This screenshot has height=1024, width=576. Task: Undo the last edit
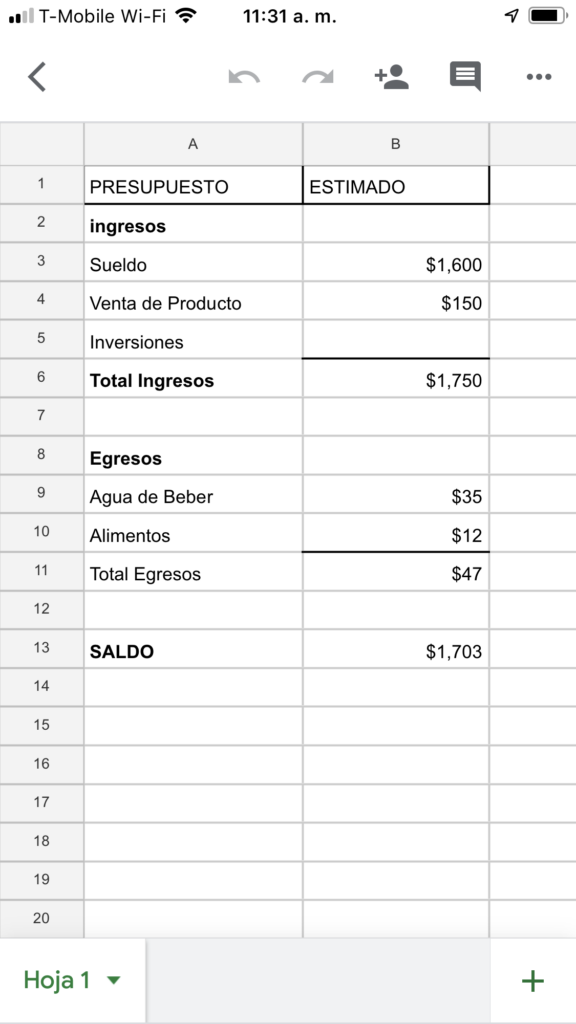point(244,77)
